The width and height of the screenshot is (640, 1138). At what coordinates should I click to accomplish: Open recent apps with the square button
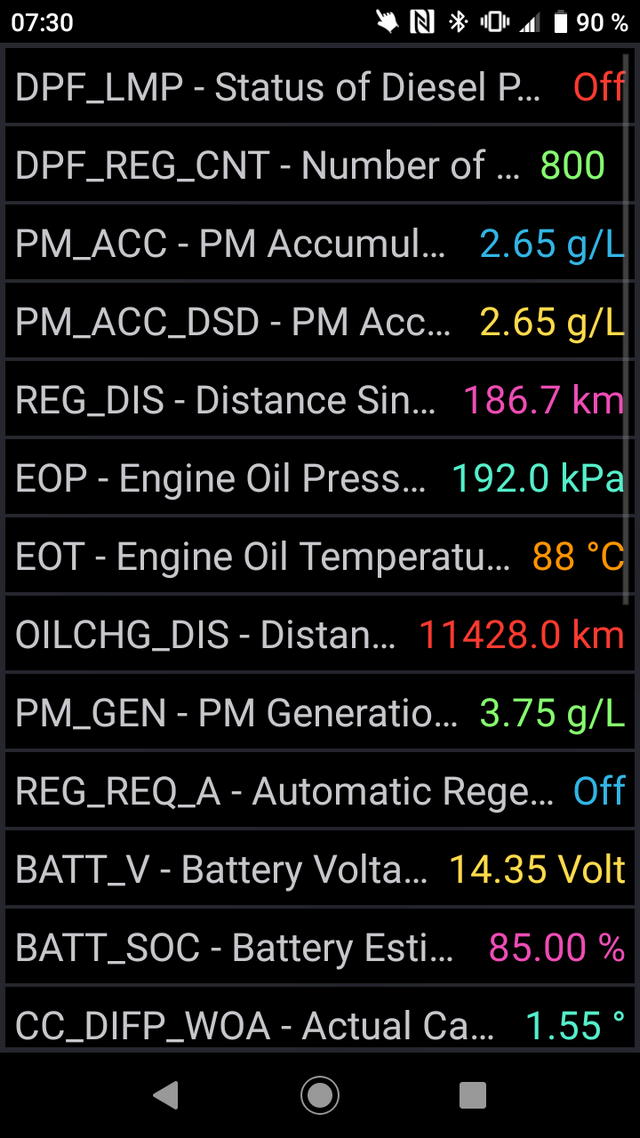coord(472,1095)
